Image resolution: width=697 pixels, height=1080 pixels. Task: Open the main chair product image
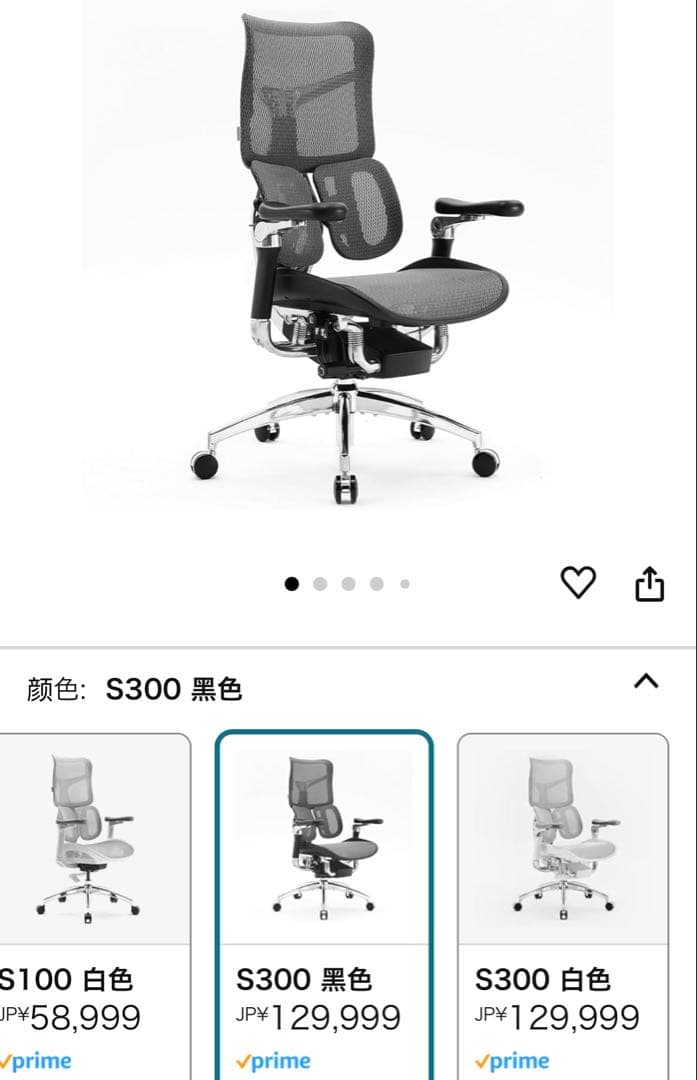tap(348, 260)
